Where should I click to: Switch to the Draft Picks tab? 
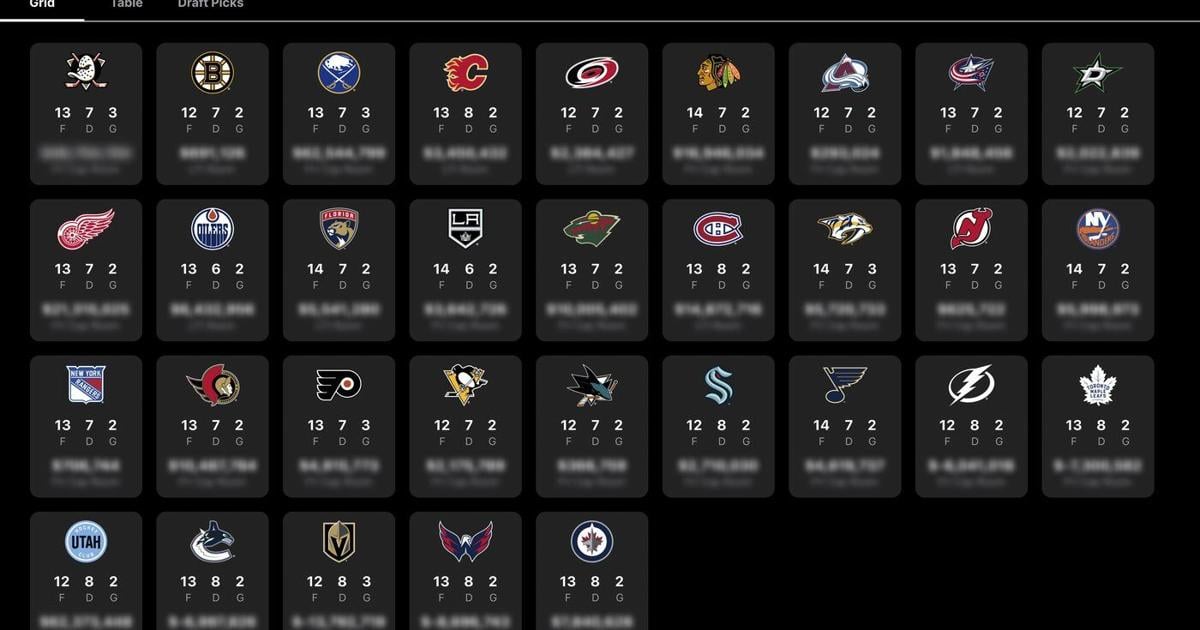point(210,5)
